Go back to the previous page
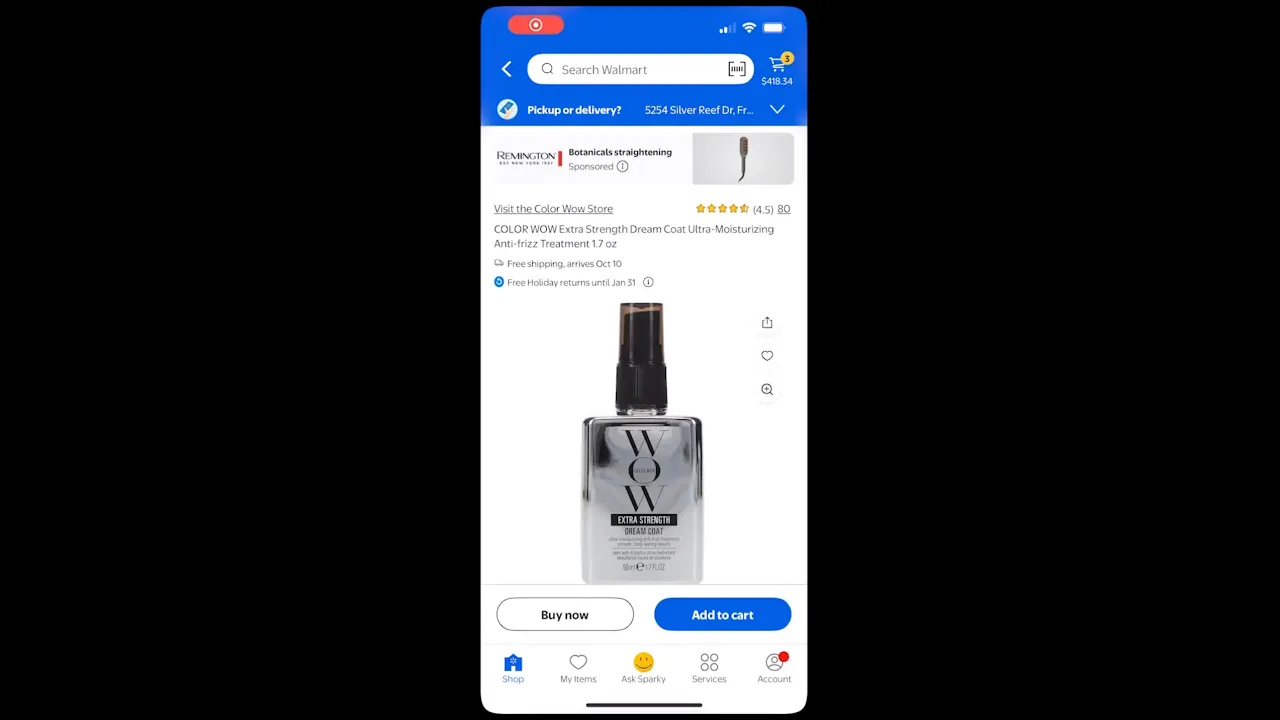Image resolution: width=1280 pixels, height=720 pixels. click(x=506, y=69)
